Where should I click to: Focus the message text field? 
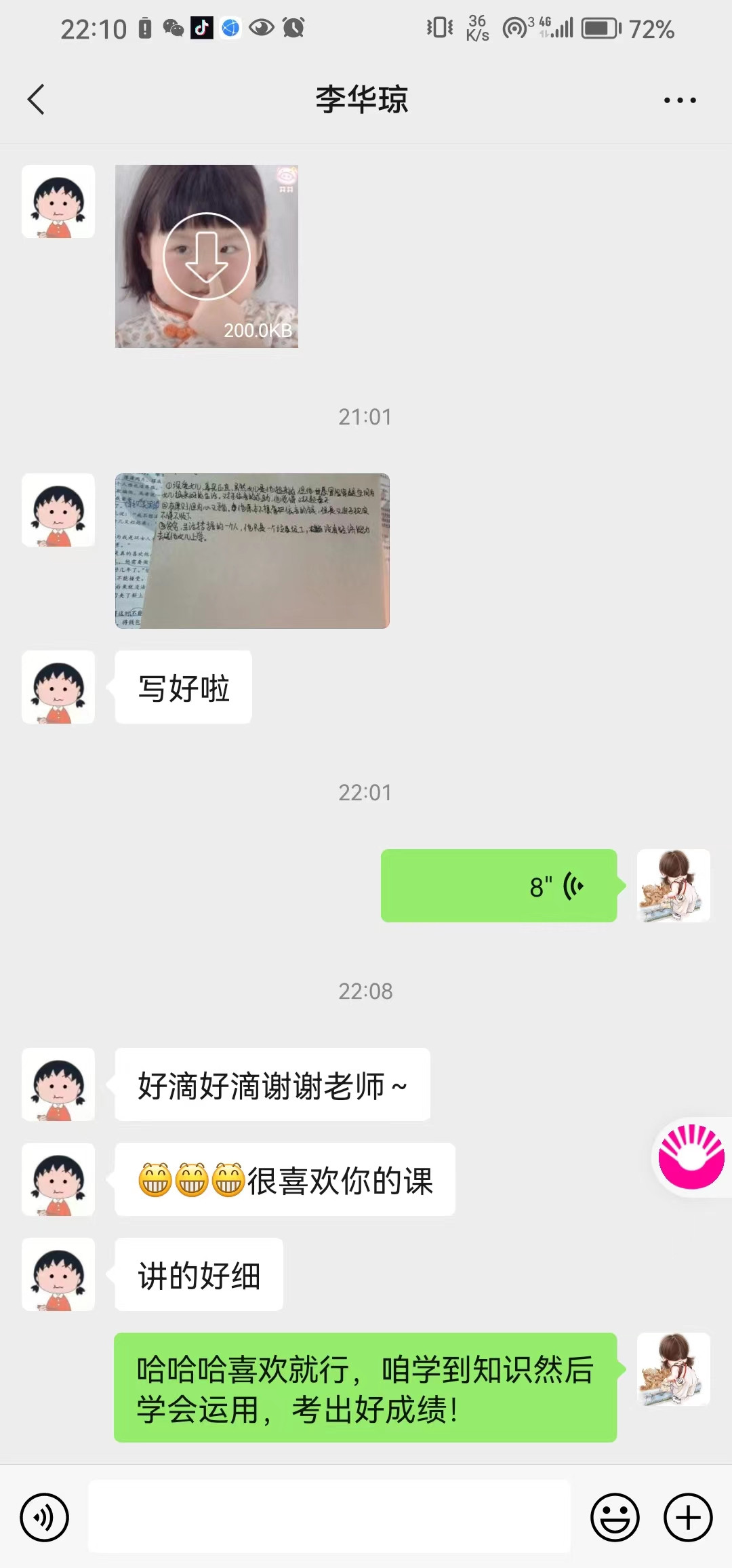tap(329, 1517)
